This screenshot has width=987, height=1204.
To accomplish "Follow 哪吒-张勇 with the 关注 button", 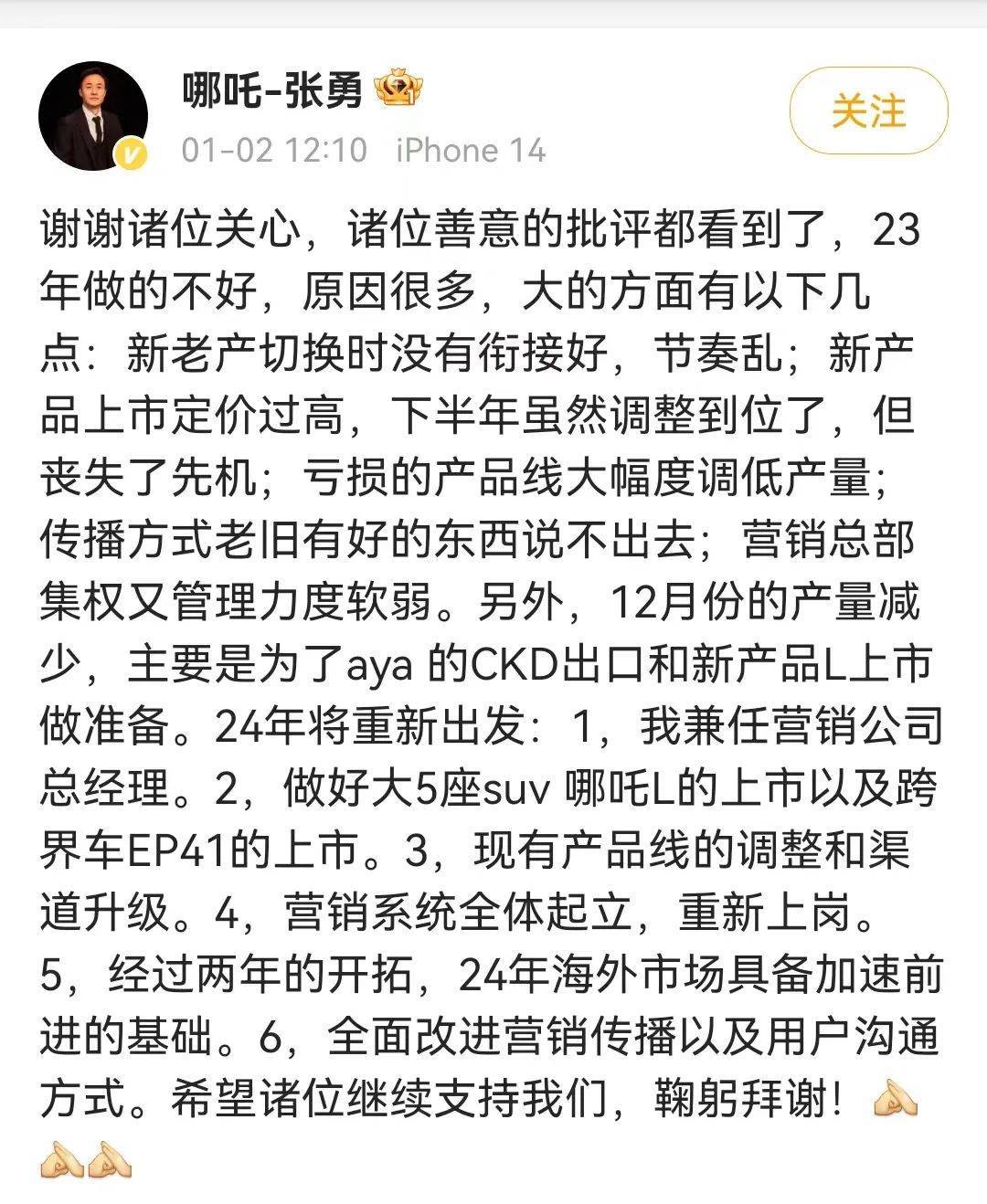I will click(868, 111).
